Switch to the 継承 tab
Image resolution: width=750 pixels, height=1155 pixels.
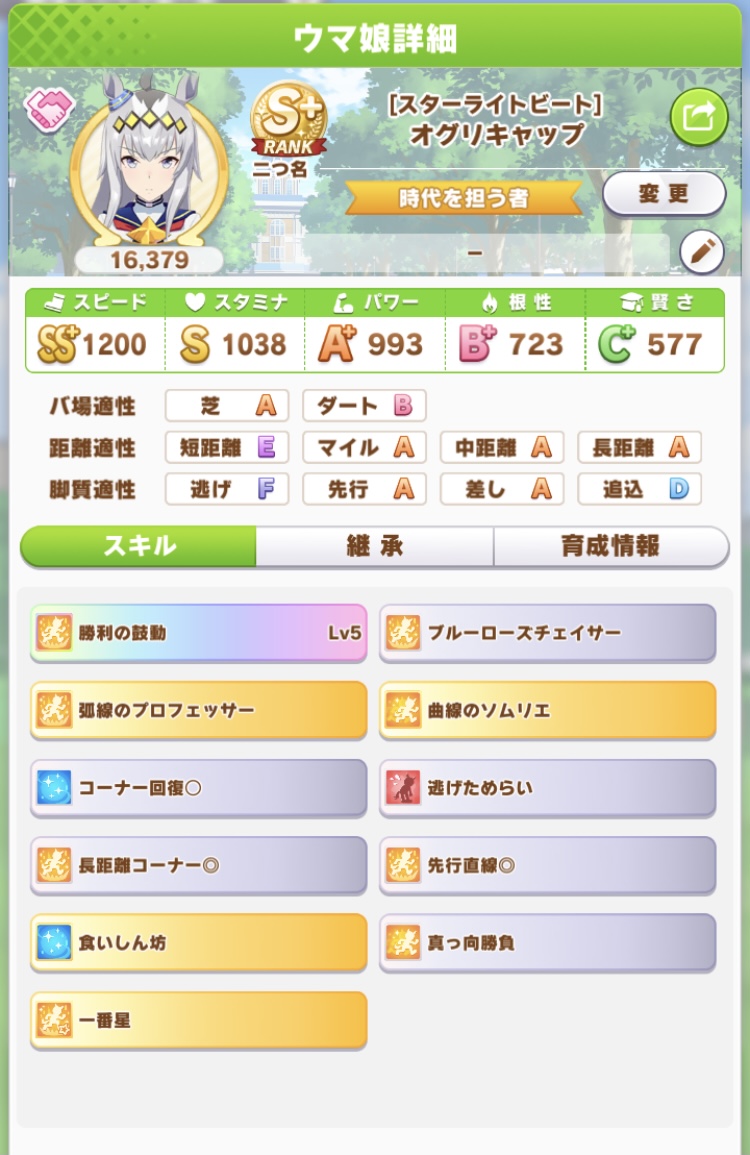tap(374, 546)
